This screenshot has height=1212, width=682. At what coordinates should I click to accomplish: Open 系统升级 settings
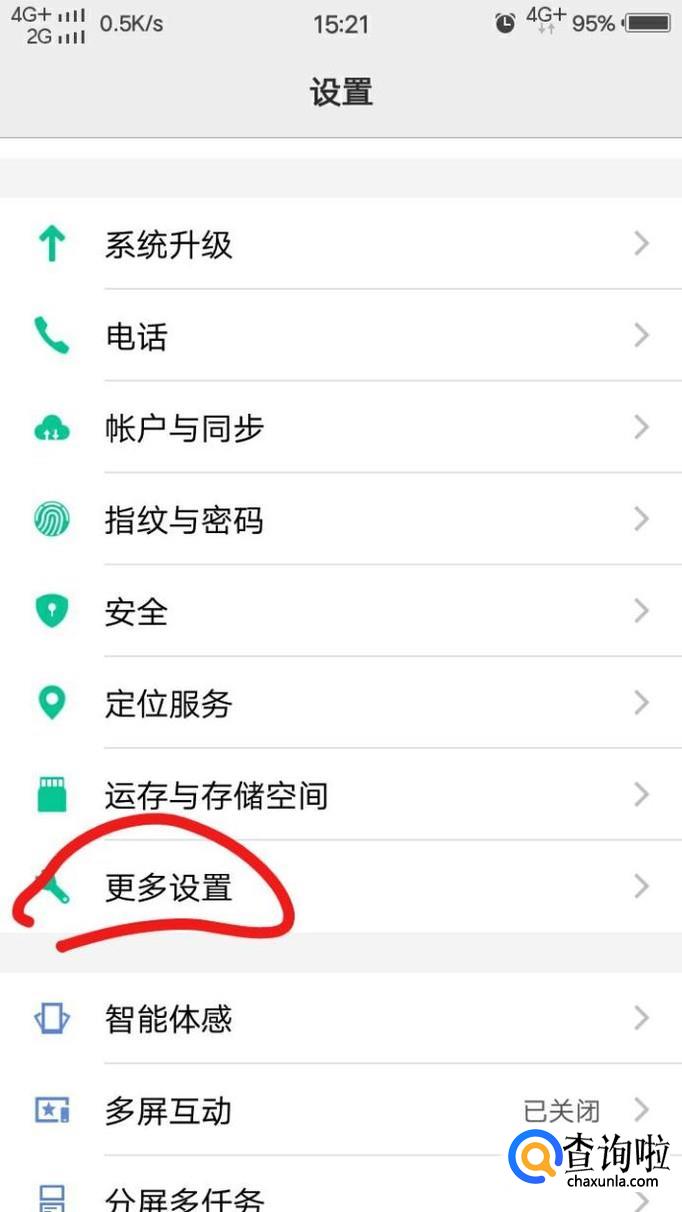341,243
